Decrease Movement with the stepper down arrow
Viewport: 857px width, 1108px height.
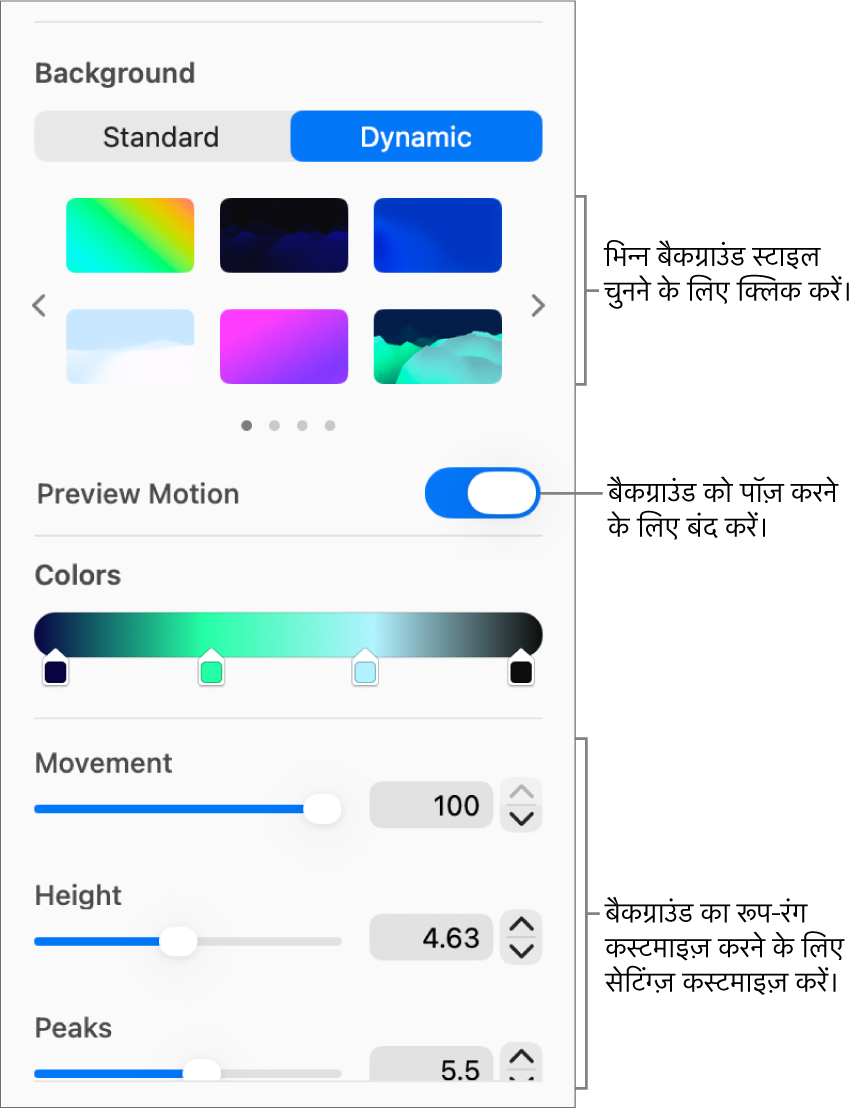point(522,819)
